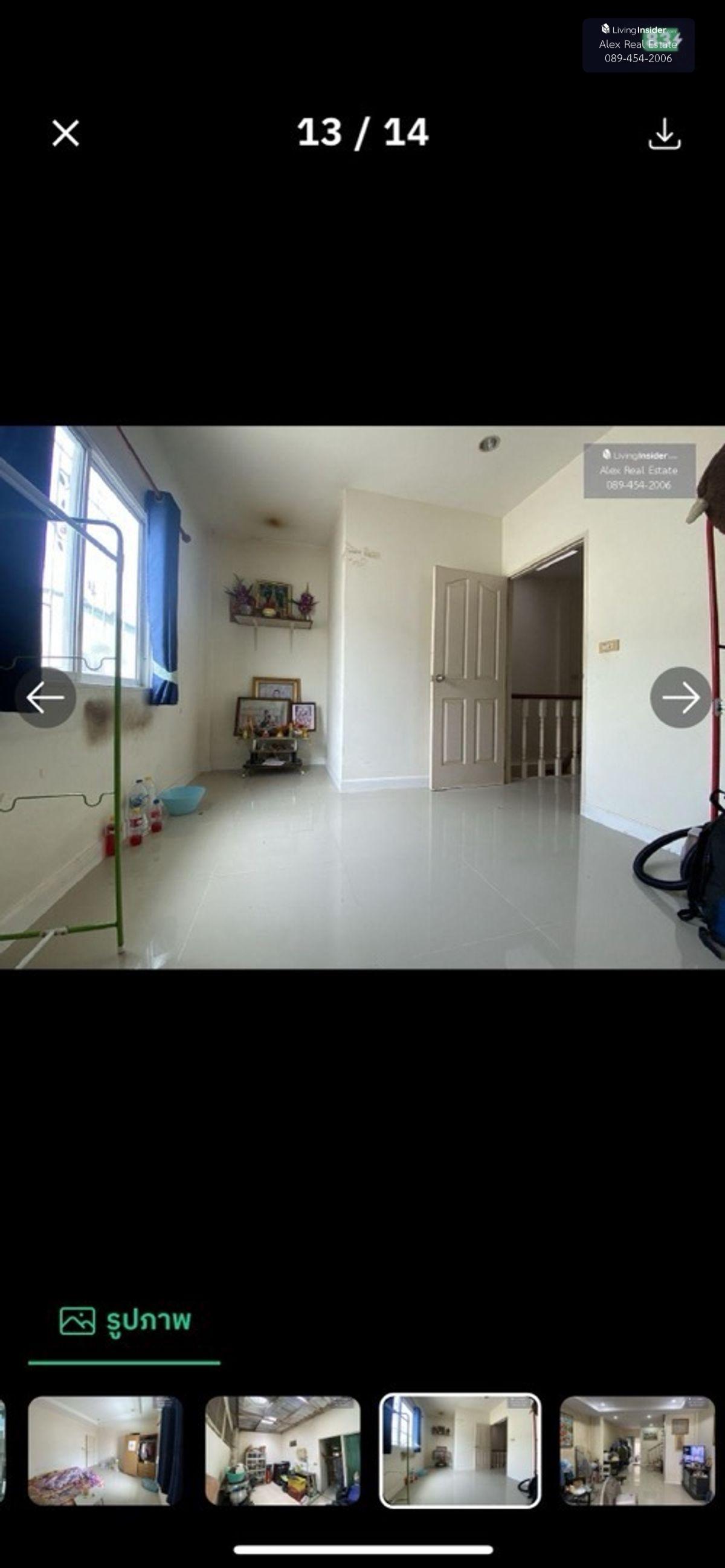Screen dimensions: 725x1568
Task: Download the current photo
Action: (x=664, y=134)
